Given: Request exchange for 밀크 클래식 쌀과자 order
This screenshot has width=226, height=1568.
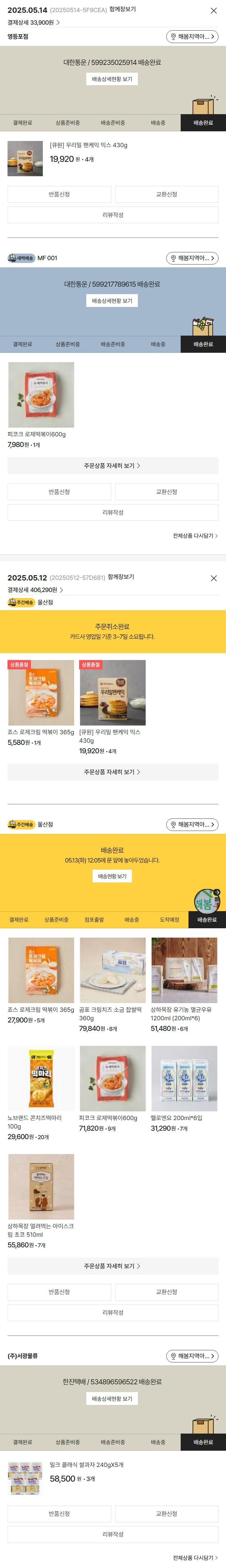Looking at the screenshot, I should coord(166,1513).
